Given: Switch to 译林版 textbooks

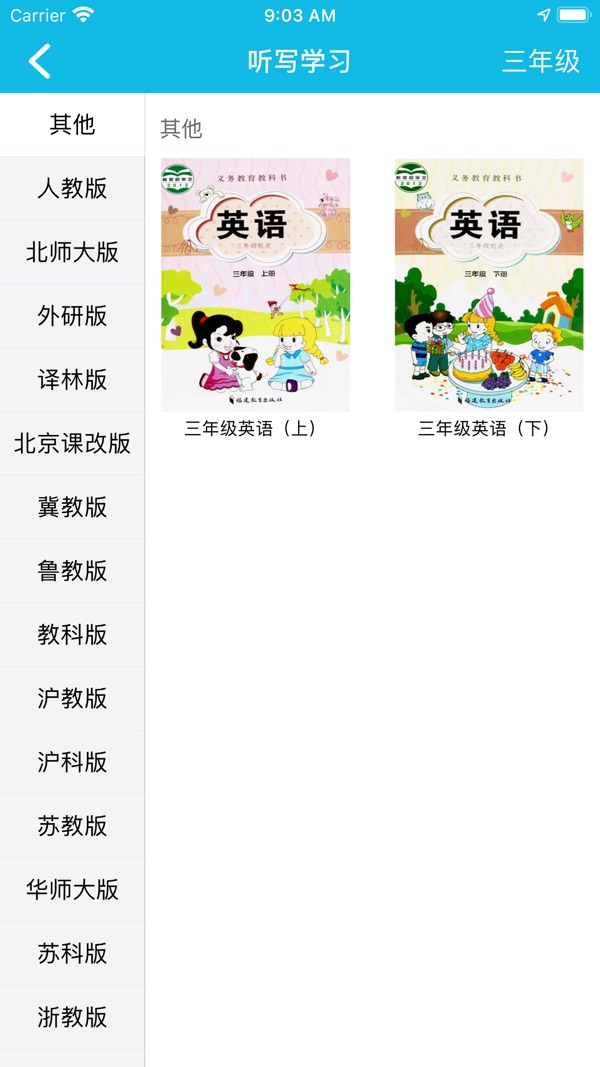Looking at the screenshot, I should (x=72, y=380).
